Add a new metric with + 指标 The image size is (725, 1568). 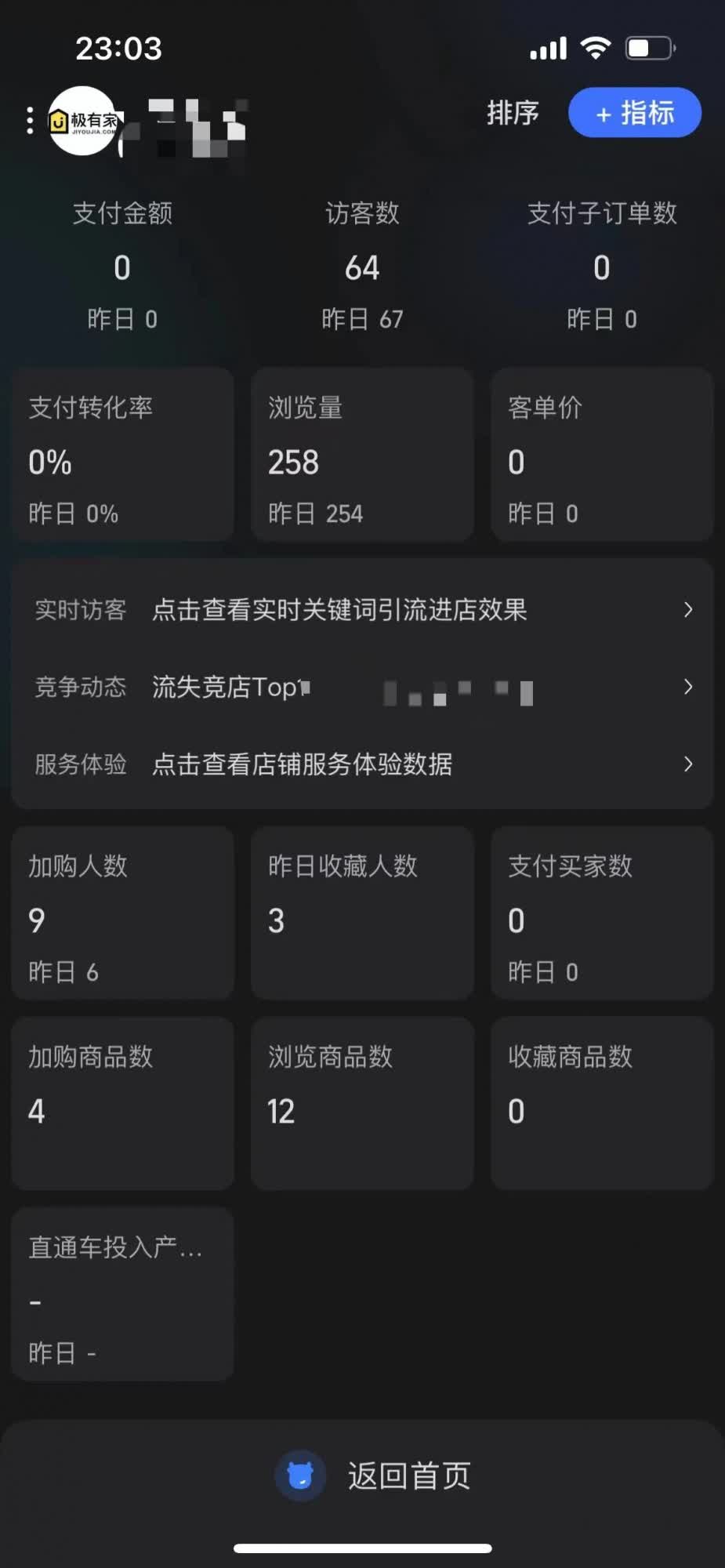(634, 113)
